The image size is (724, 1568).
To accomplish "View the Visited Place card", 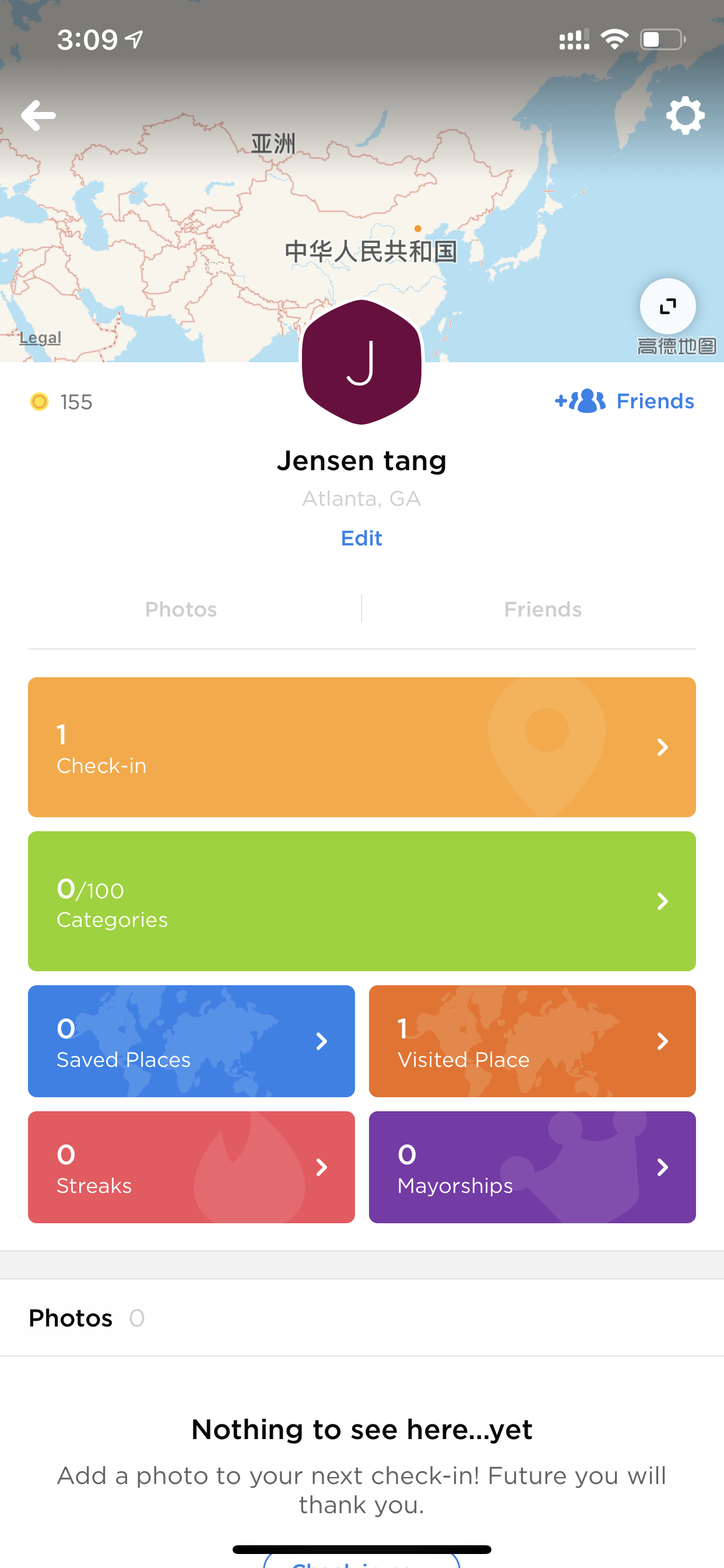I will tap(532, 1041).
